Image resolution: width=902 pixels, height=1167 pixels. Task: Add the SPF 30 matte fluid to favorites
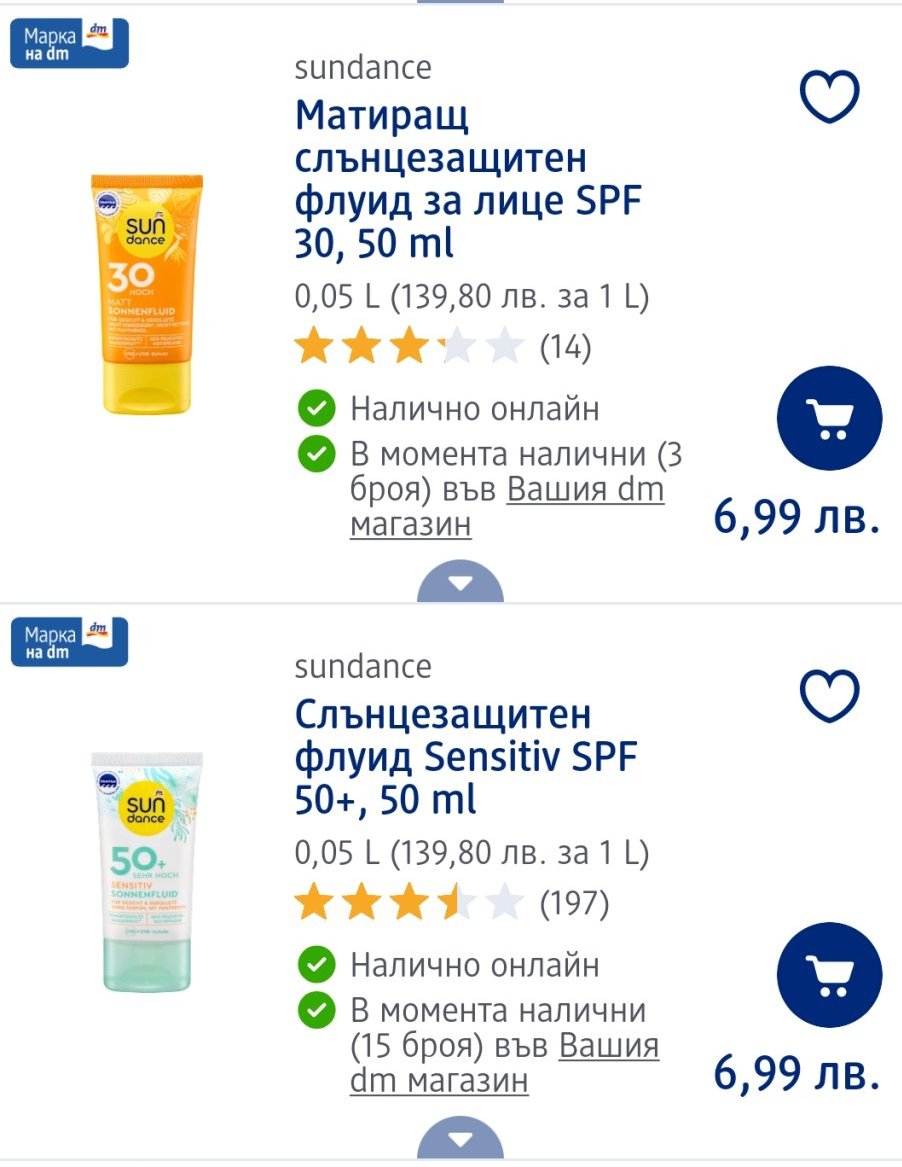830,97
